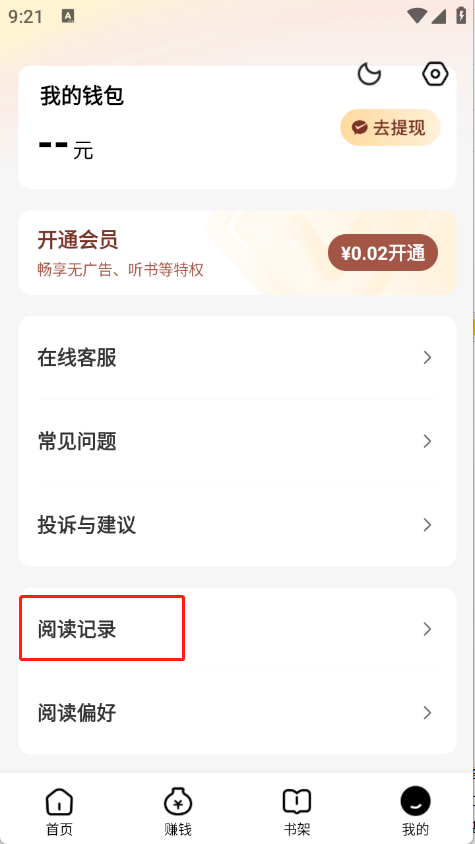475x844 pixels.
Task: Toggle night mode with the moon icon
Action: (x=369, y=74)
